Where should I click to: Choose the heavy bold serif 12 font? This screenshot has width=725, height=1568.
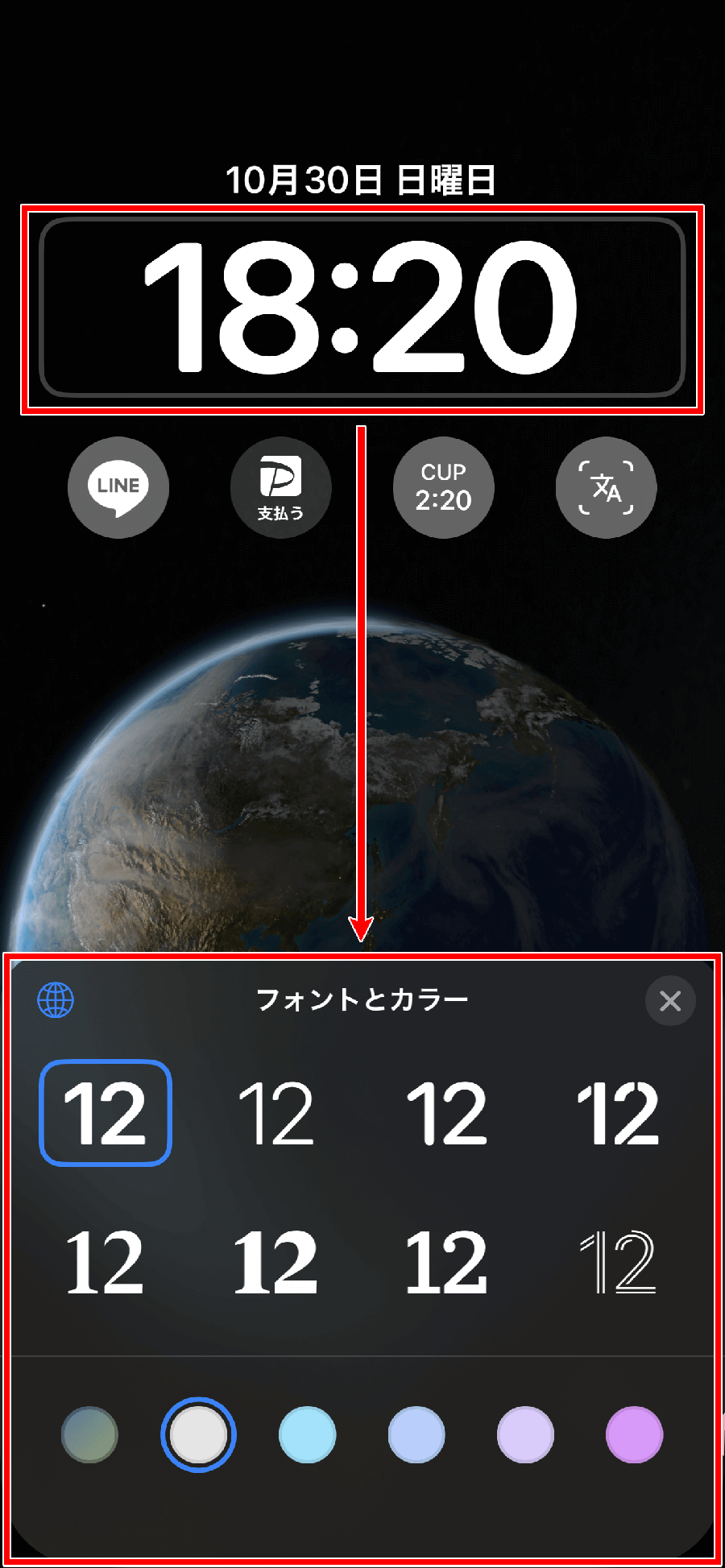coord(276,1262)
